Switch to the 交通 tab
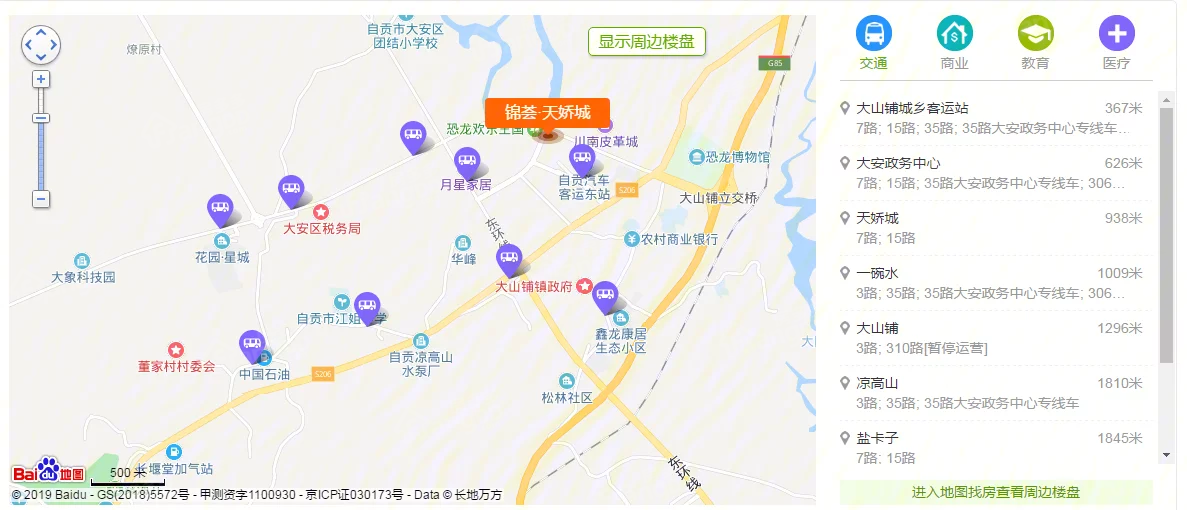Viewport: 1187px width, 510px height. [873, 43]
